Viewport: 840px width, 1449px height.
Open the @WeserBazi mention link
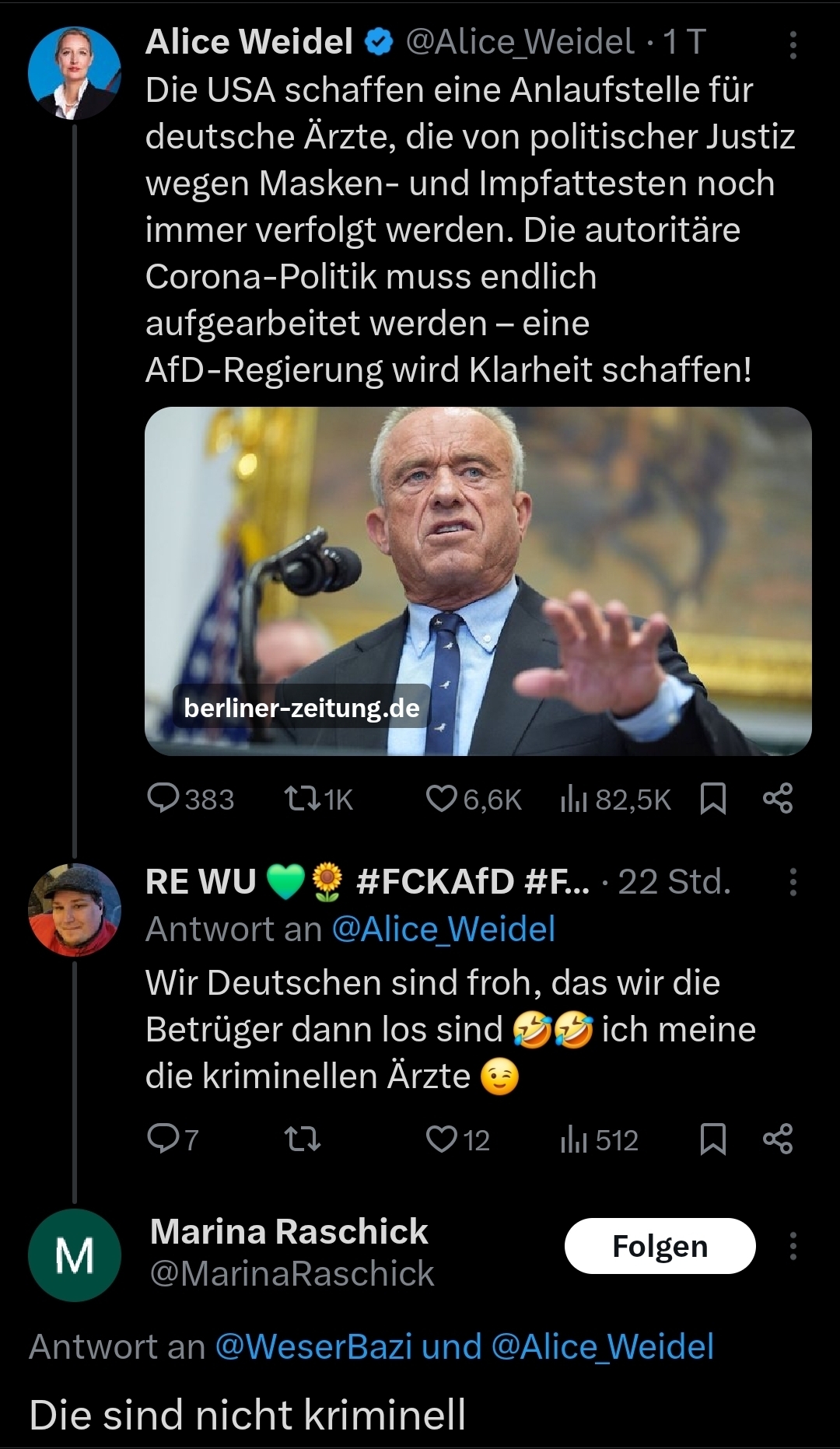(x=313, y=1346)
